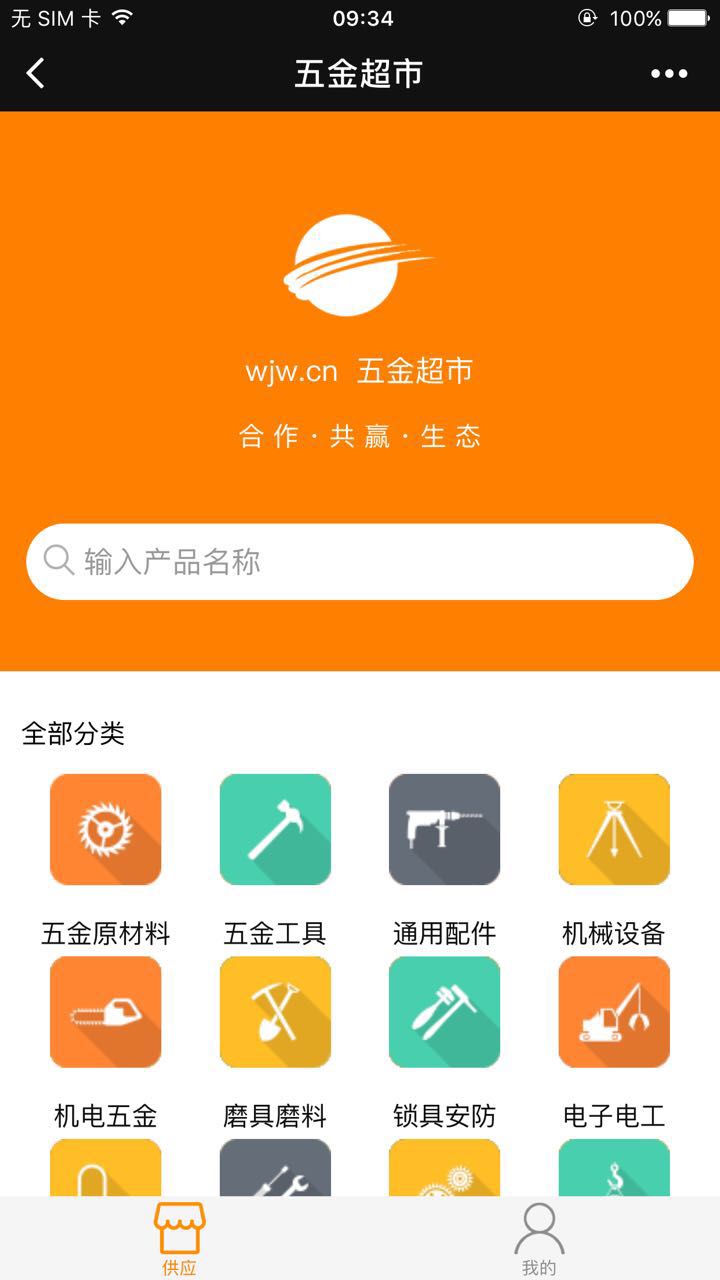
Task: Choose the 磨具磨料 category
Action: click(275, 1012)
